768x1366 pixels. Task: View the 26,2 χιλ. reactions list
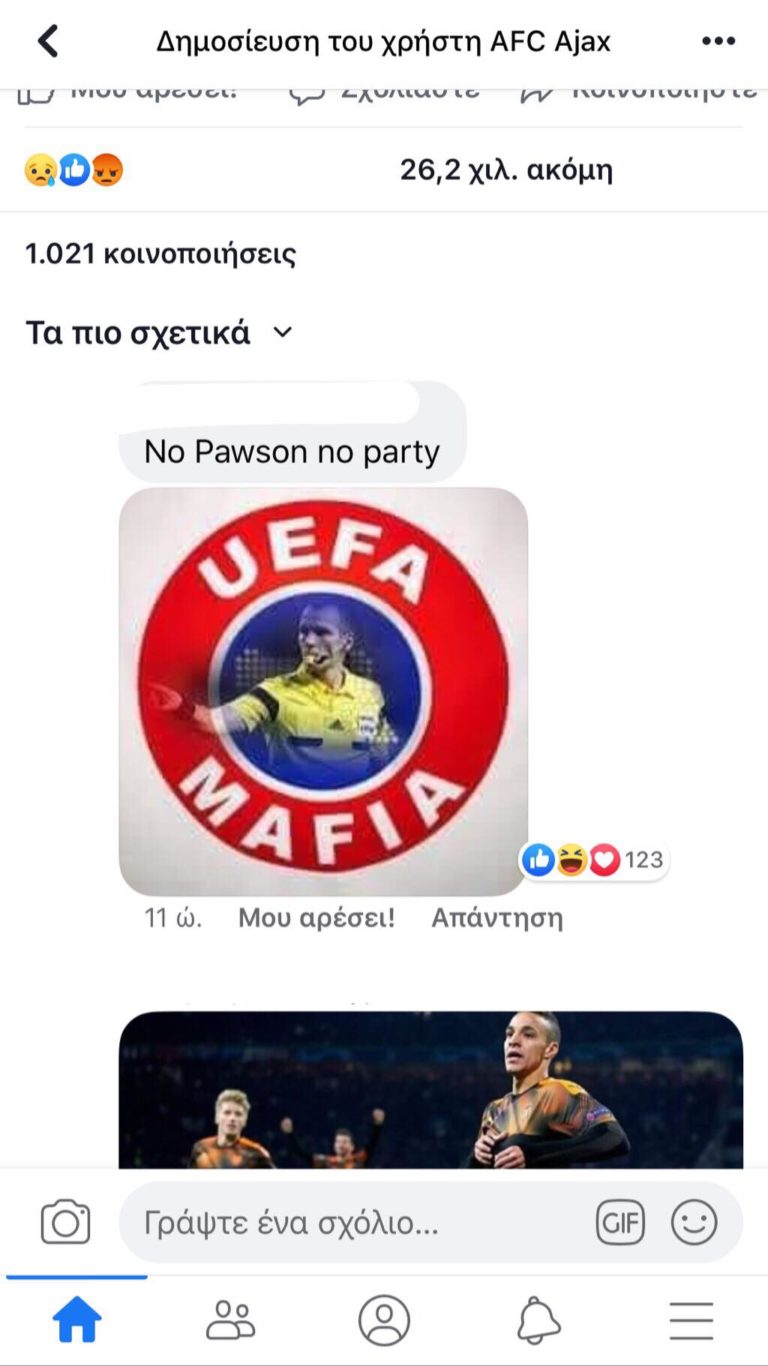[x=505, y=170]
